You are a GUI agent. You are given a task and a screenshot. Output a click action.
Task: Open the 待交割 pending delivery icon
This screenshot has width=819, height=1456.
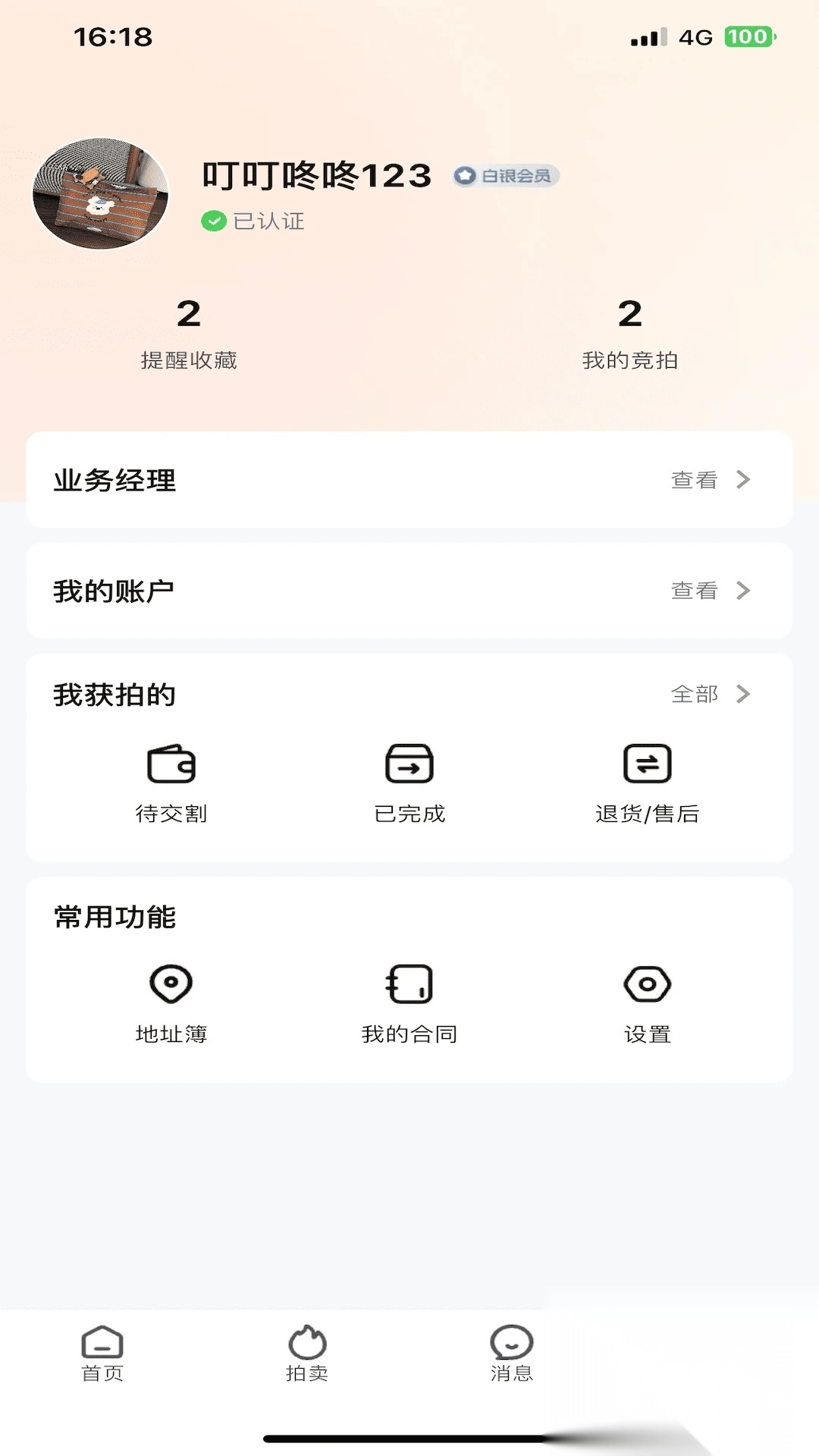[x=171, y=766]
